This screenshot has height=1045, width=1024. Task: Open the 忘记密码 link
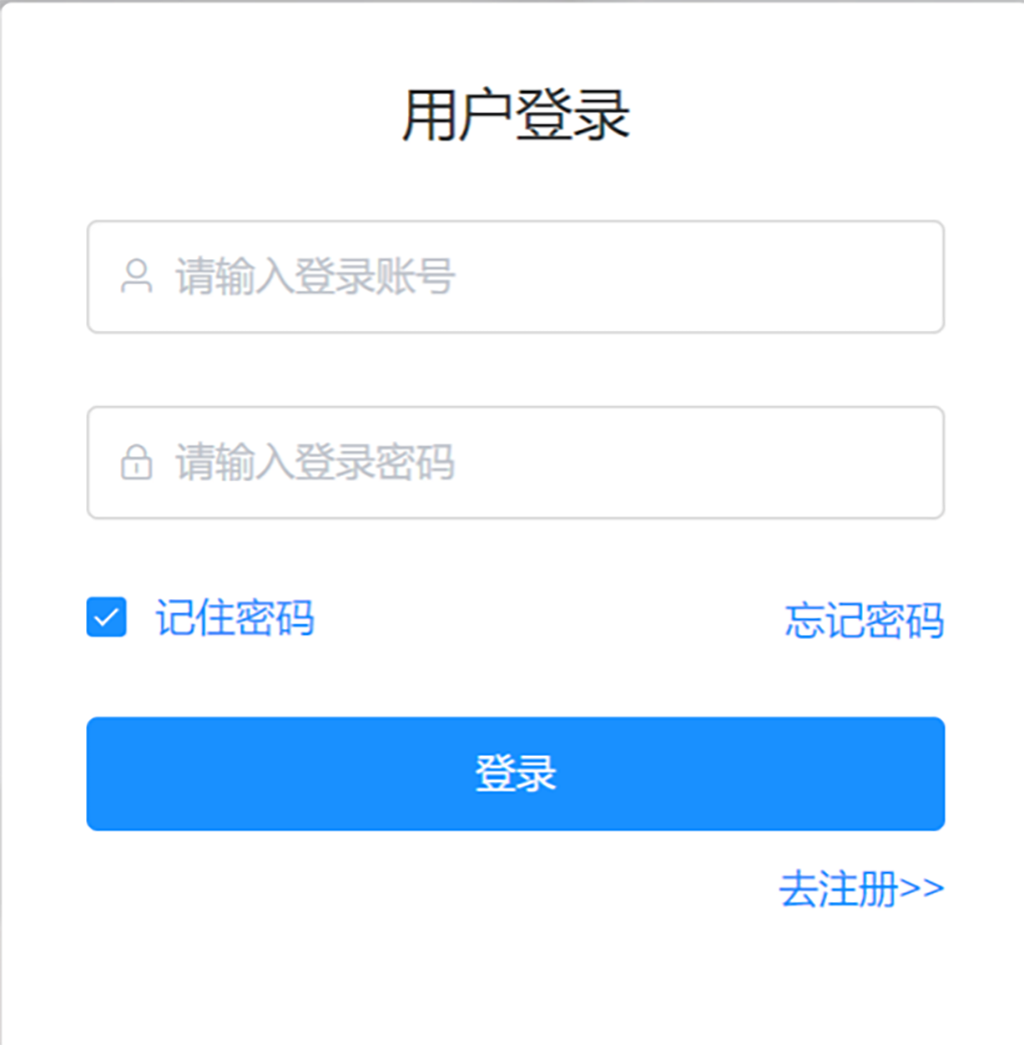pyautogui.click(x=864, y=621)
